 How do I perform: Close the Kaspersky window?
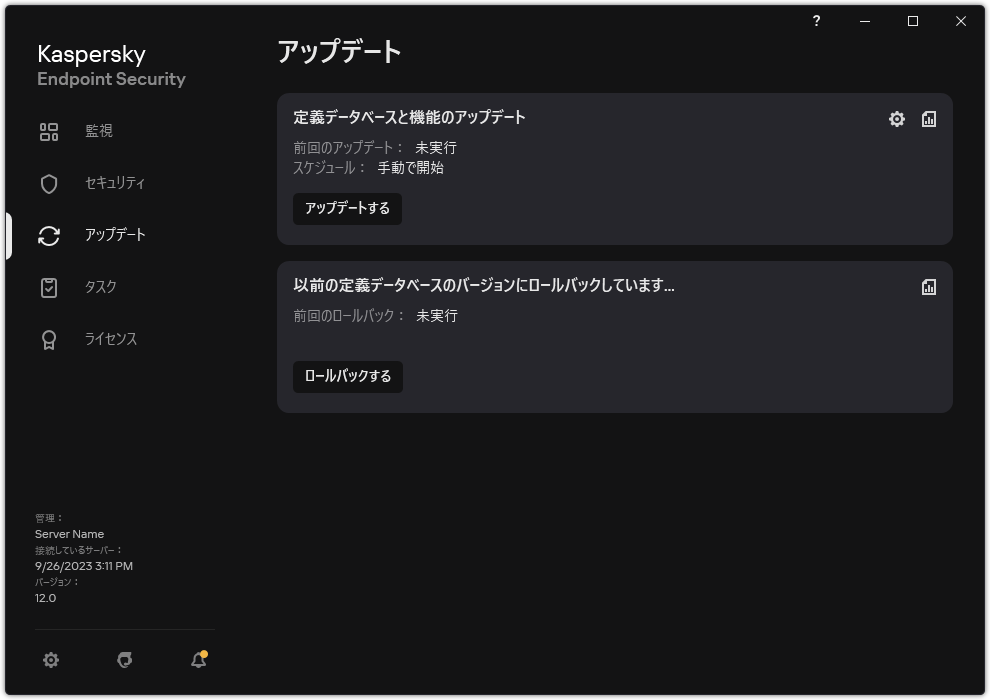[961, 21]
